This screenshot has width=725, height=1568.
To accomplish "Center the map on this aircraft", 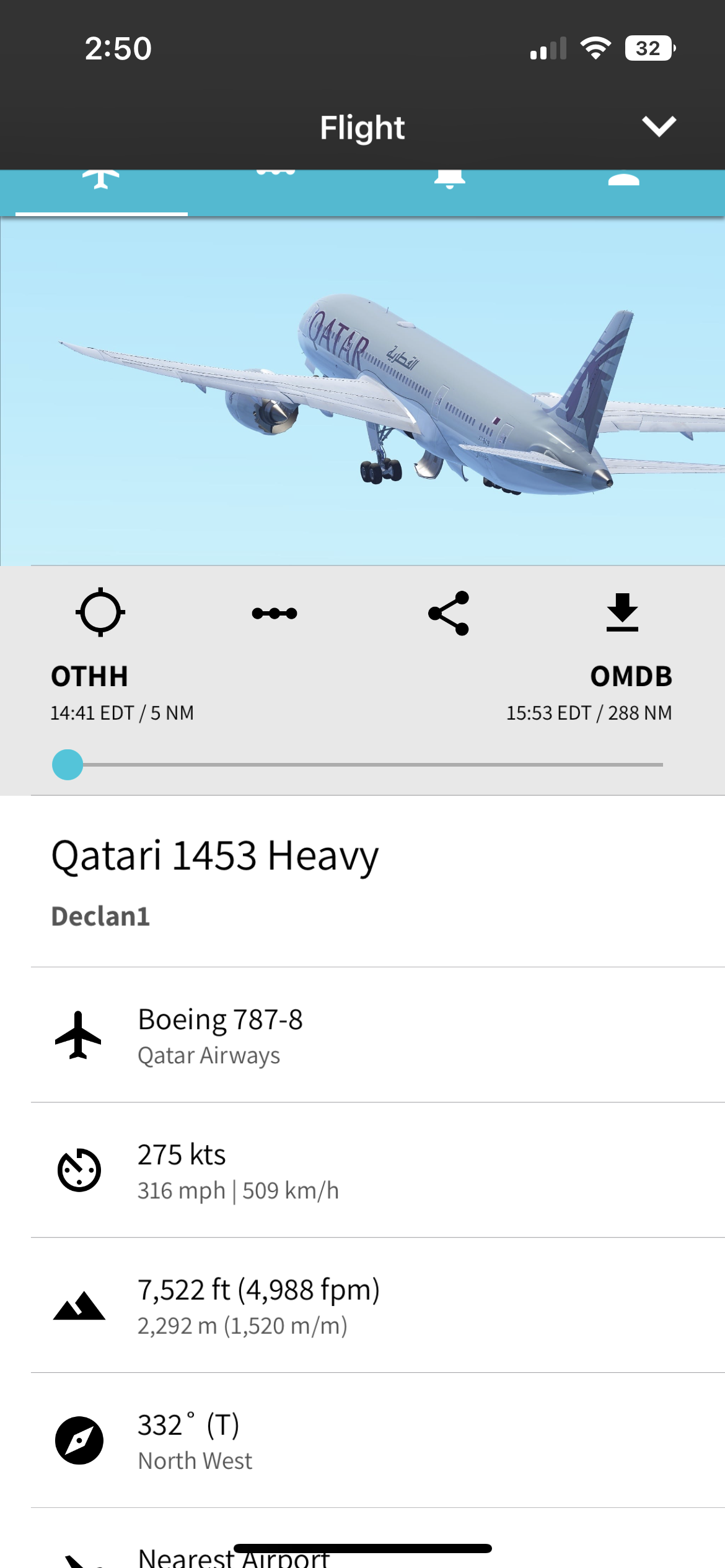I will coord(100,612).
